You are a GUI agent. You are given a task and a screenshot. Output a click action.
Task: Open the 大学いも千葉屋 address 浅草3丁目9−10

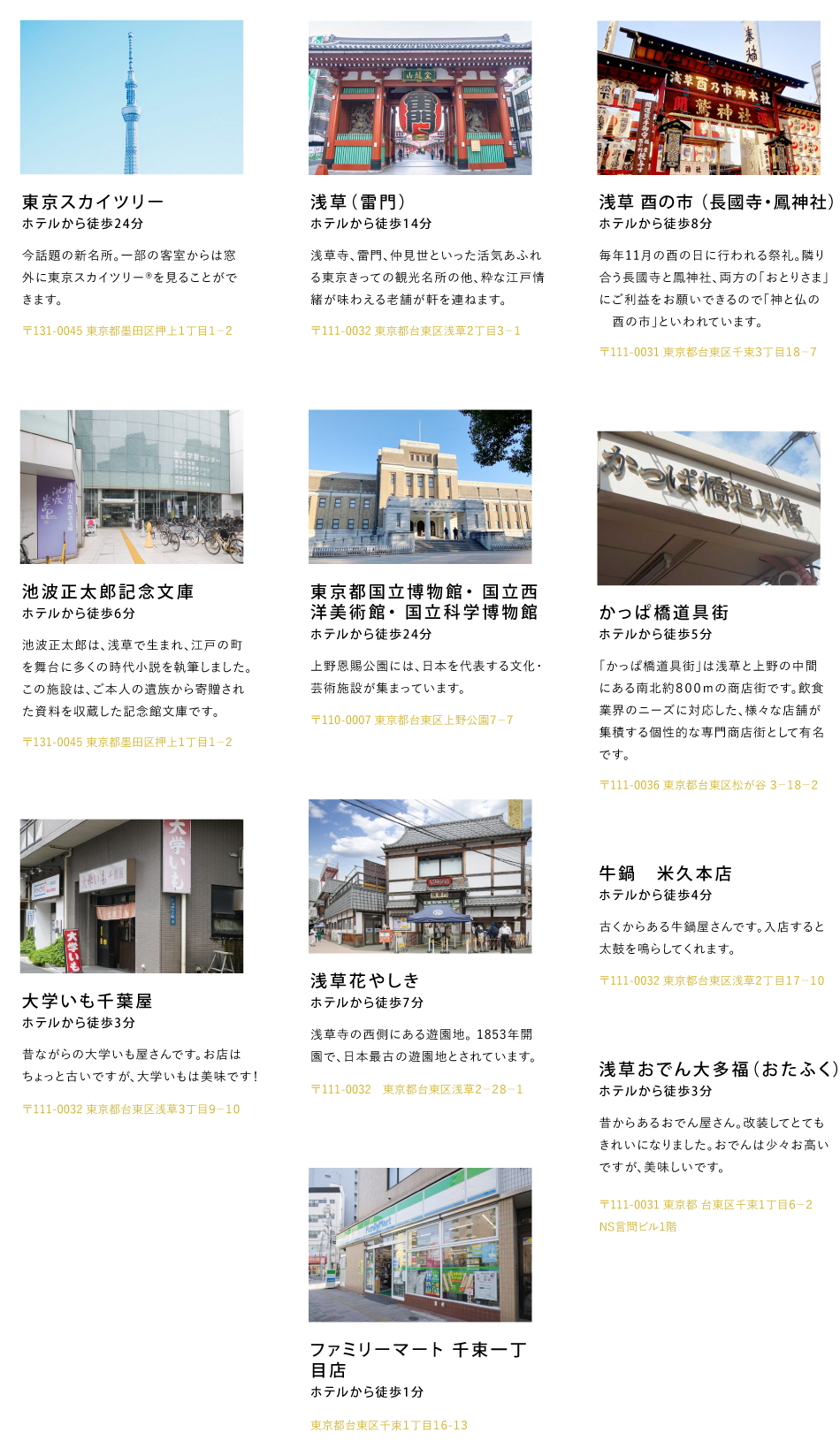(x=131, y=1109)
